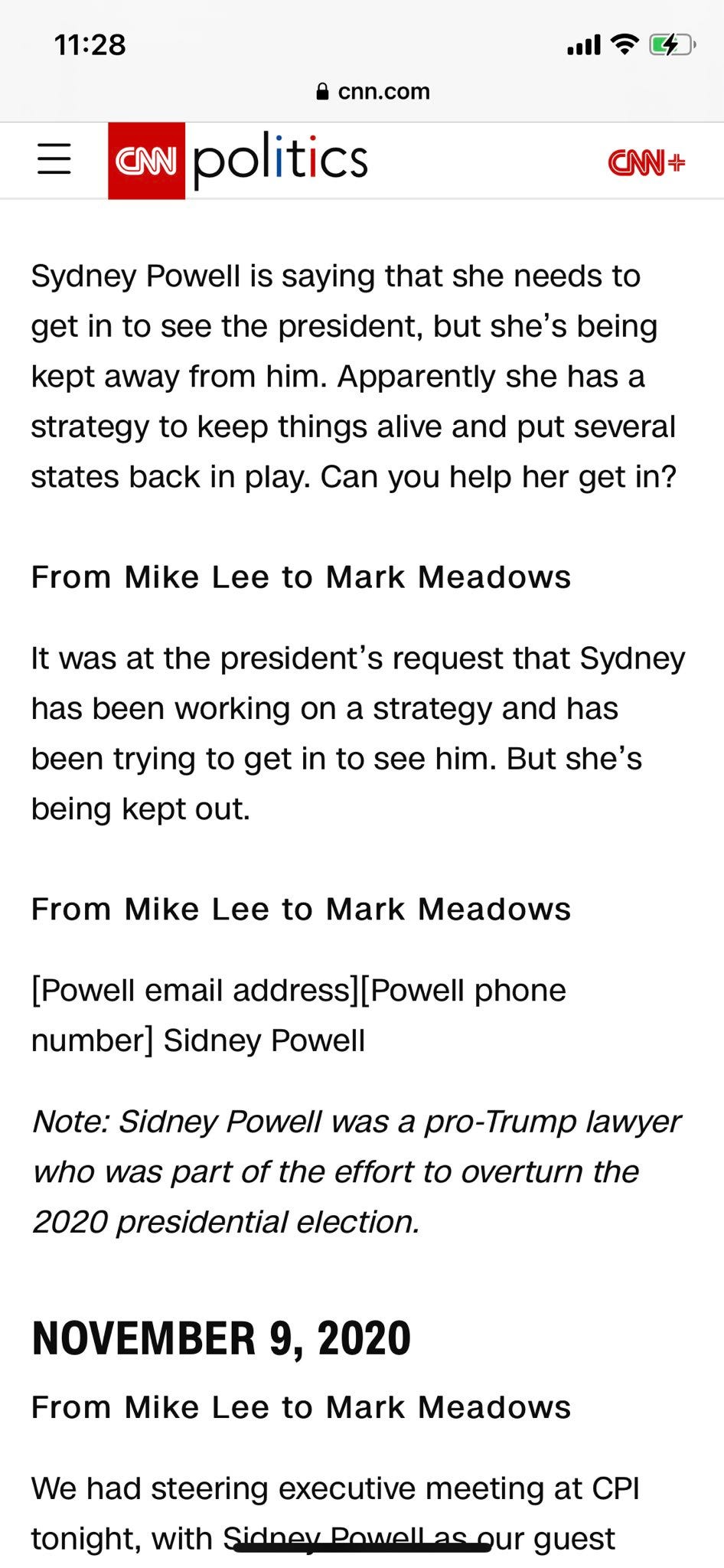Tap the cnn.com address bar

click(x=373, y=92)
